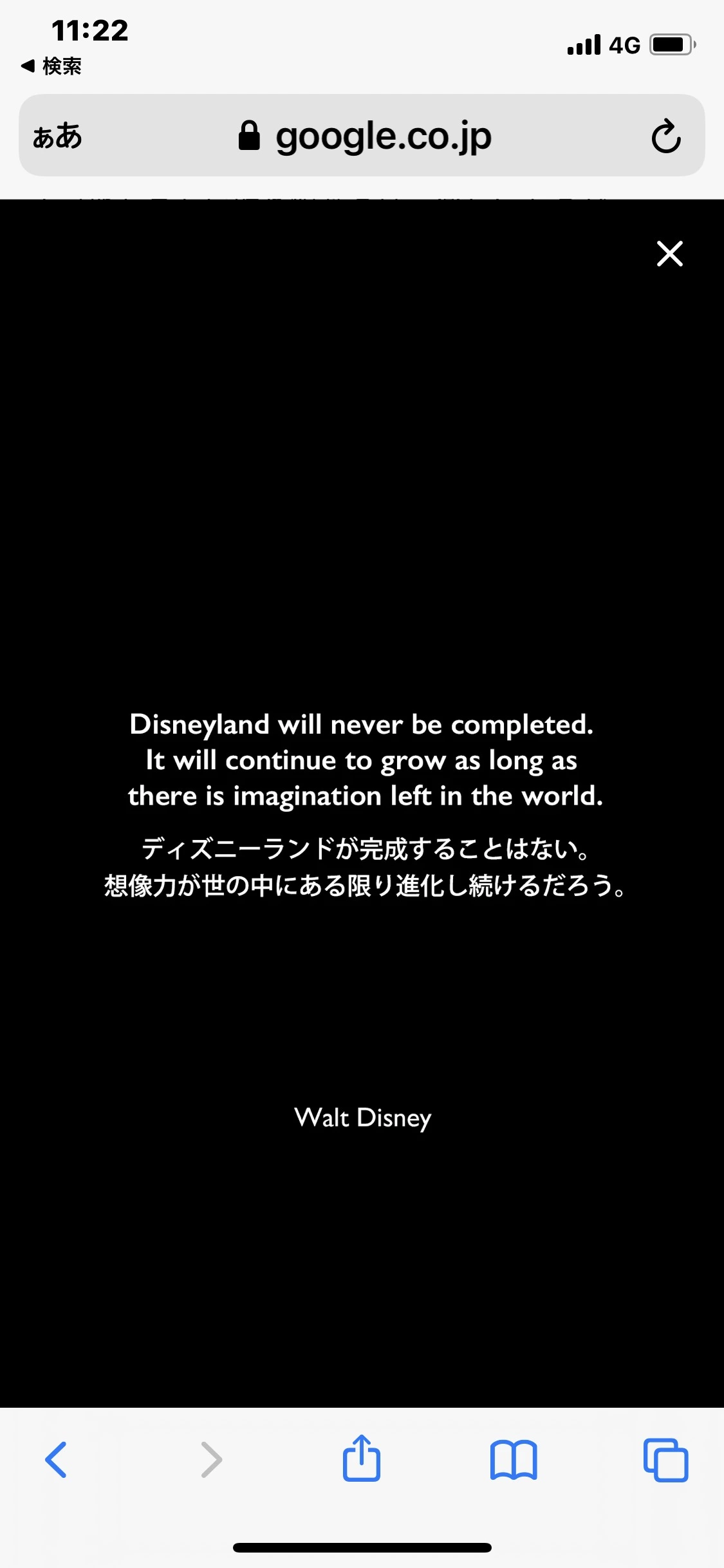This screenshot has height=1568, width=724.
Task: Open Safari bookmarks
Action: click(x=513, y=1459)
